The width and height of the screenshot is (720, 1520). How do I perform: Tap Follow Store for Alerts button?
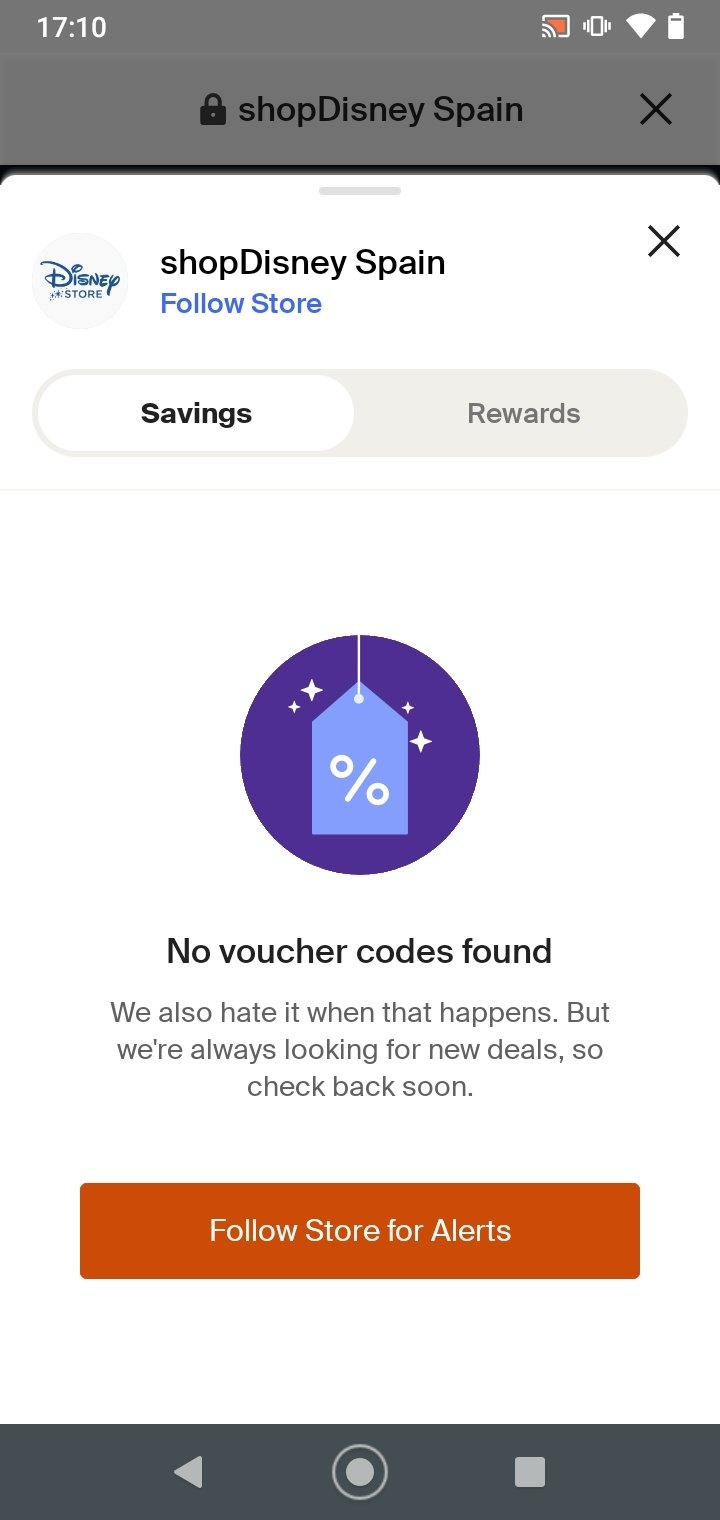click(x=360, y=1230)
